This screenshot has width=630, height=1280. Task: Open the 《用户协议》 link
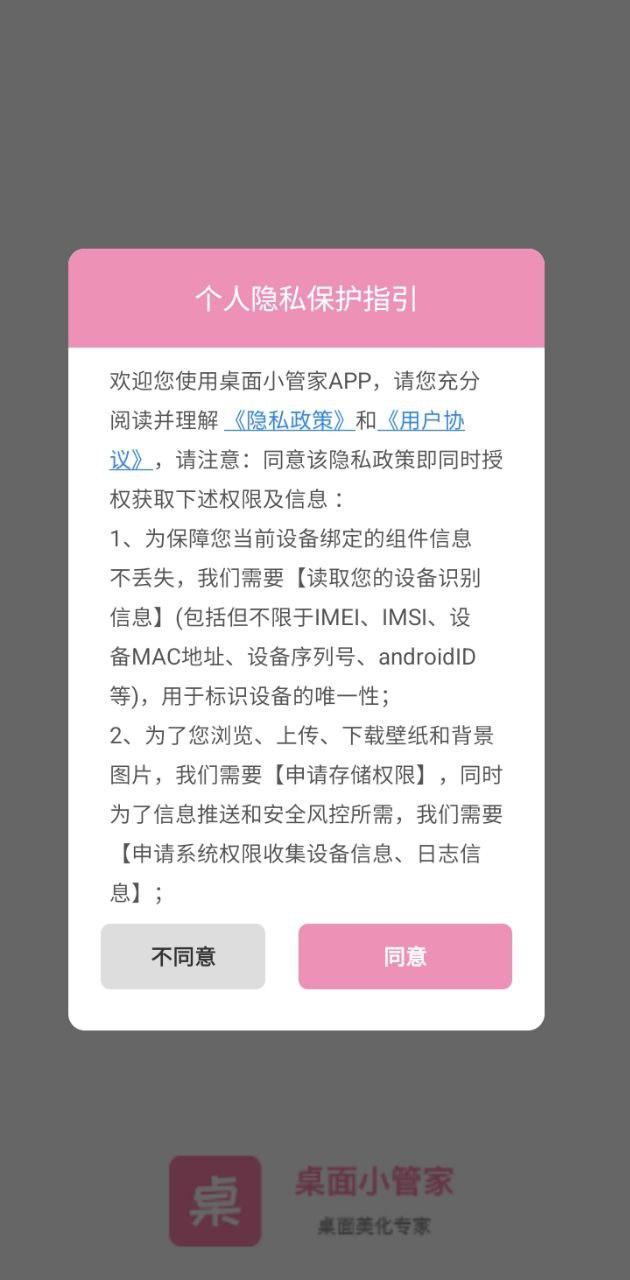click(x=421, y=420)
